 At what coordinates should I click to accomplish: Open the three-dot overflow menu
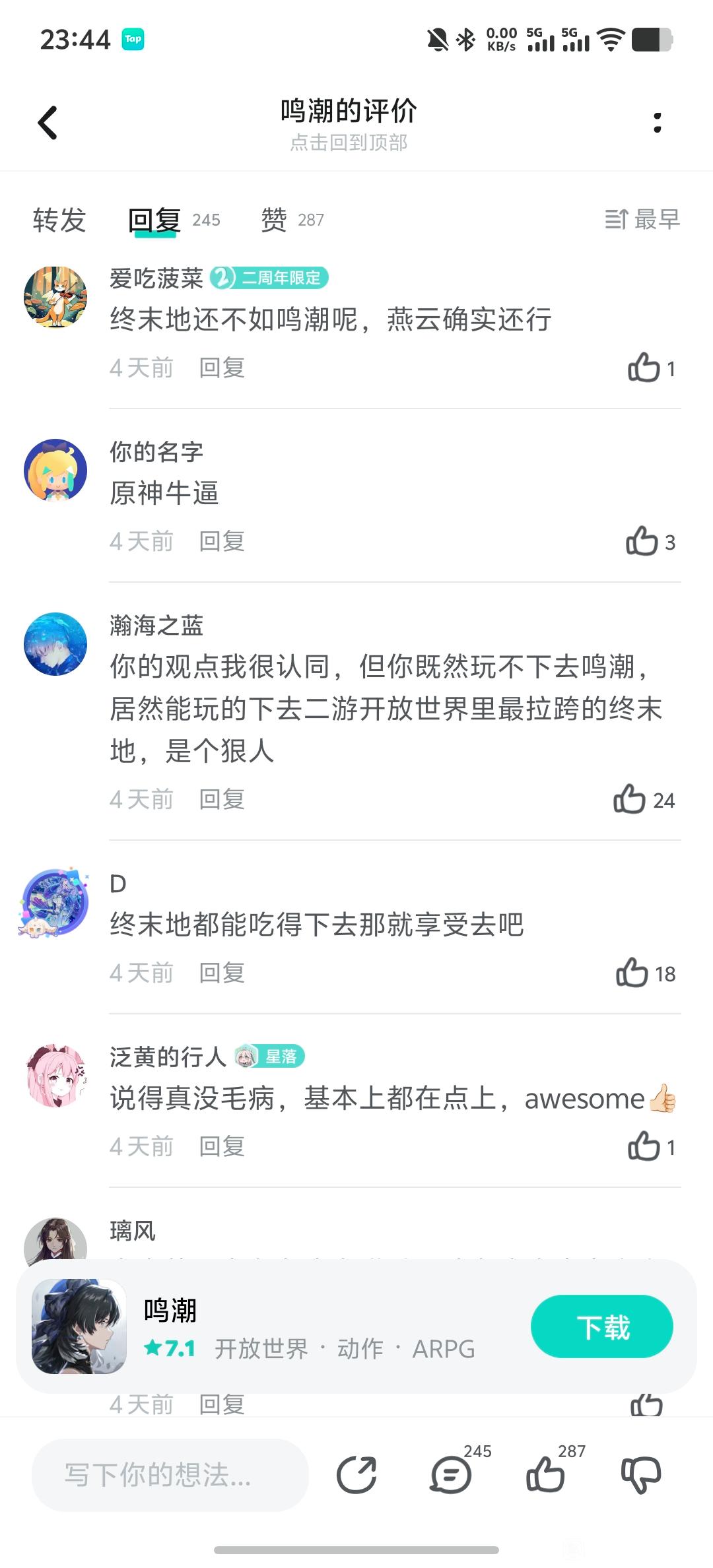pos(657,123)
